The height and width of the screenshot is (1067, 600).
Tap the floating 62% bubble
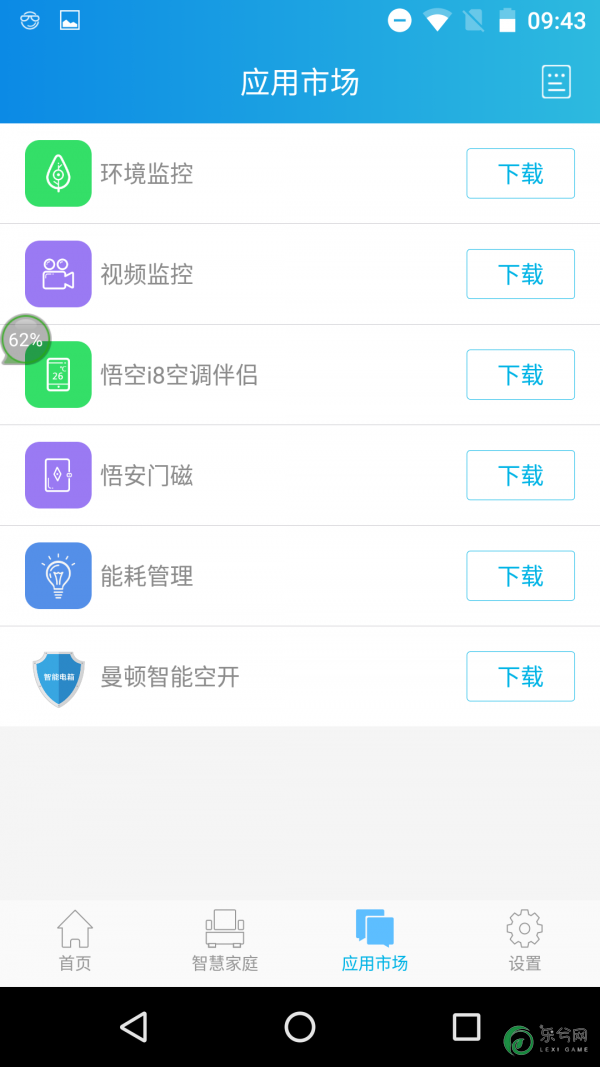pos(26,339)
